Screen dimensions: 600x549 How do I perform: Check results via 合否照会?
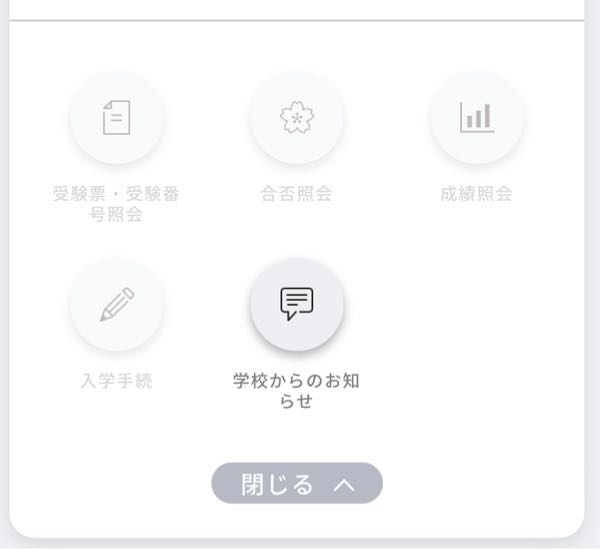(297, 118)
